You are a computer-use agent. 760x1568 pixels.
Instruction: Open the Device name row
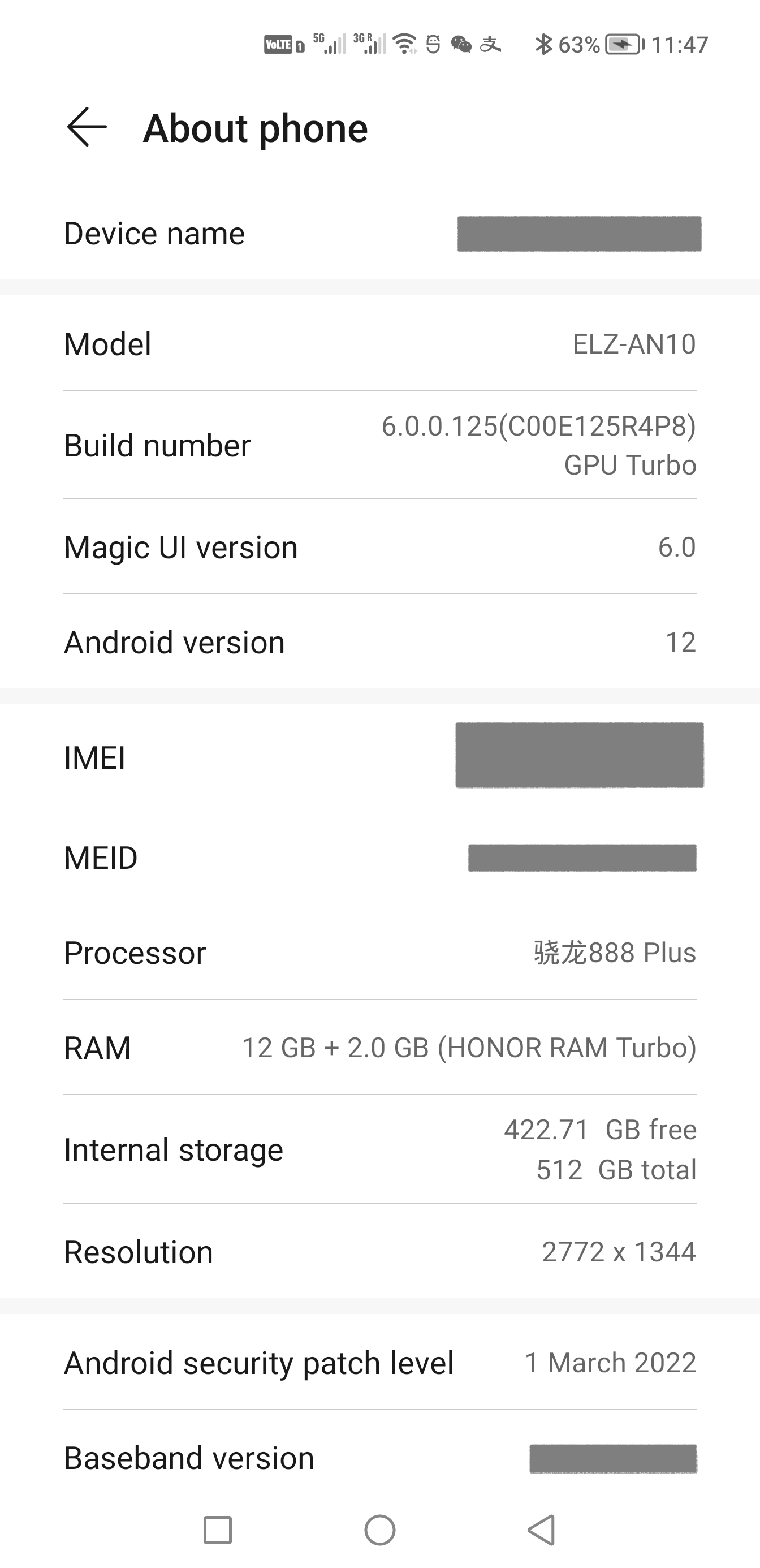379,234
